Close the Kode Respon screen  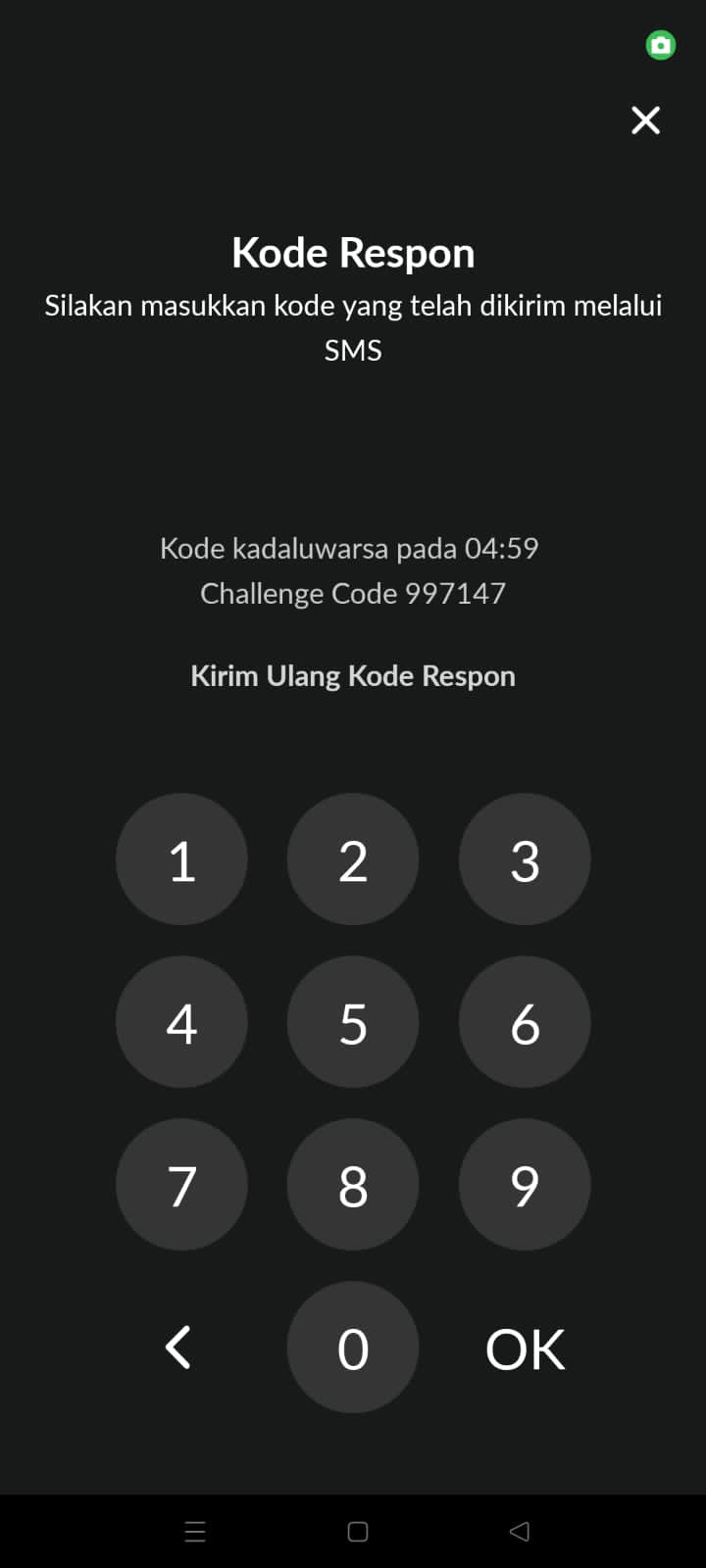[645, 121]
